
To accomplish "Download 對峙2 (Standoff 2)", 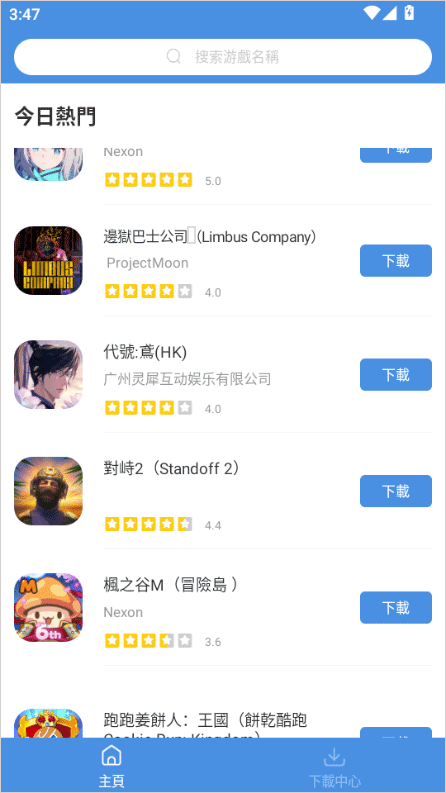I will 395,491.
